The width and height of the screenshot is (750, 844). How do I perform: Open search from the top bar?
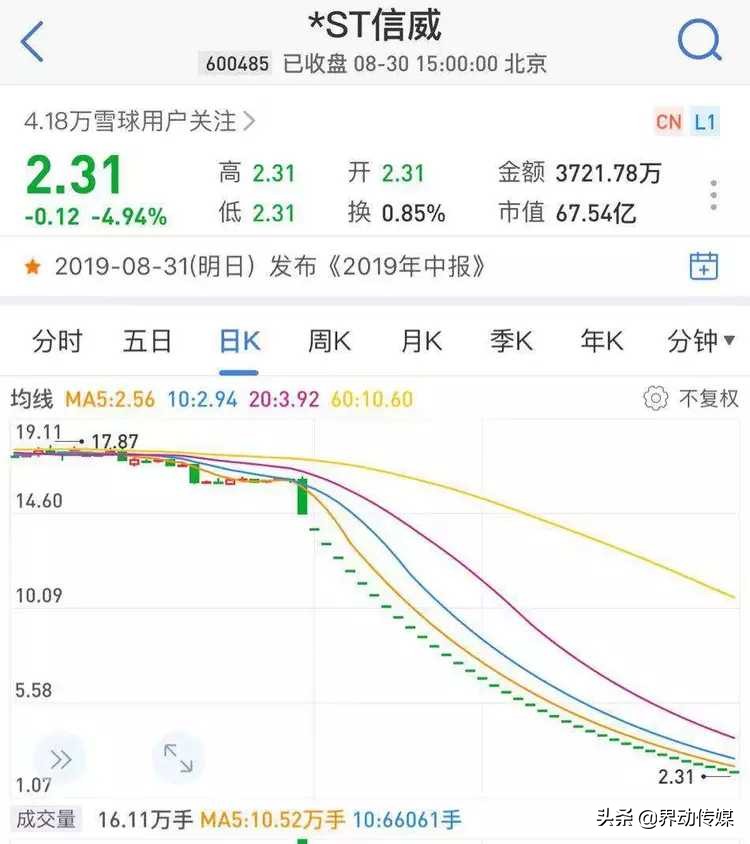tap(701, 40)
